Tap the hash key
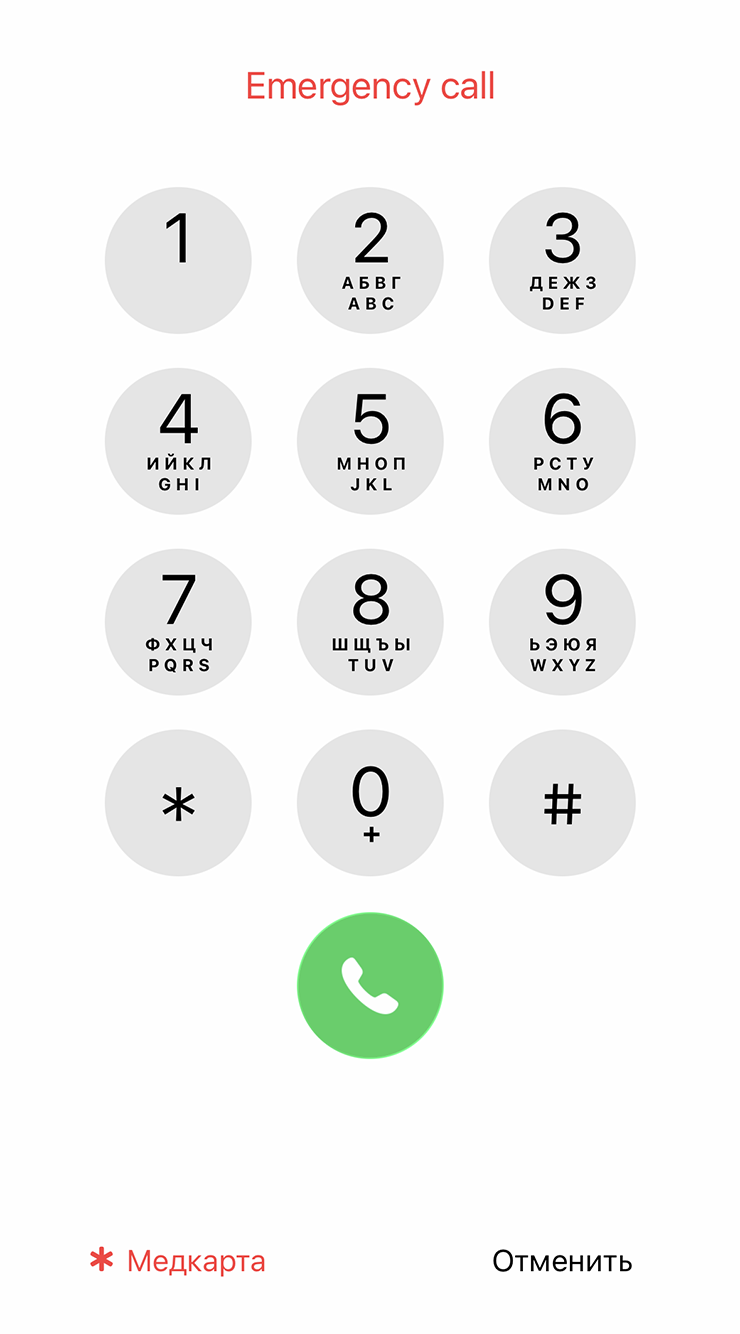 pos(562,803)
